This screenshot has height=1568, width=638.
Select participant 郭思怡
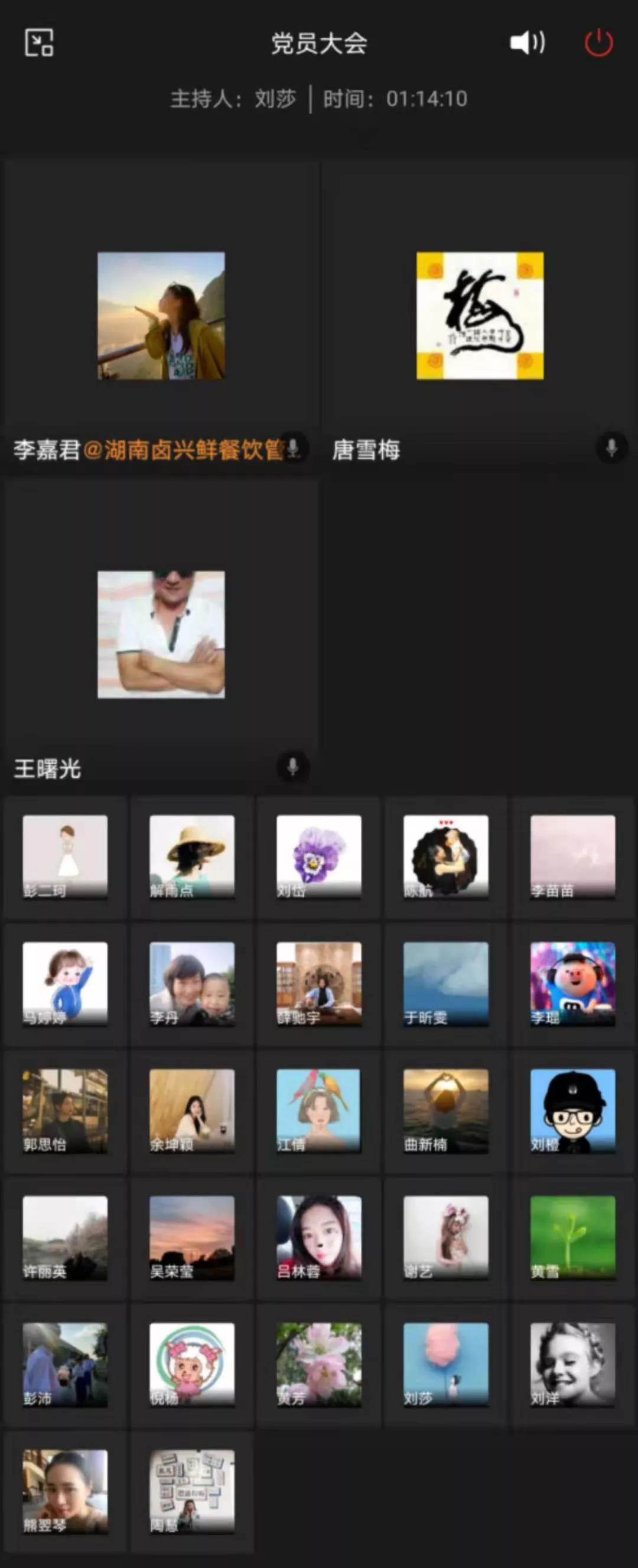coord(65,1111)
